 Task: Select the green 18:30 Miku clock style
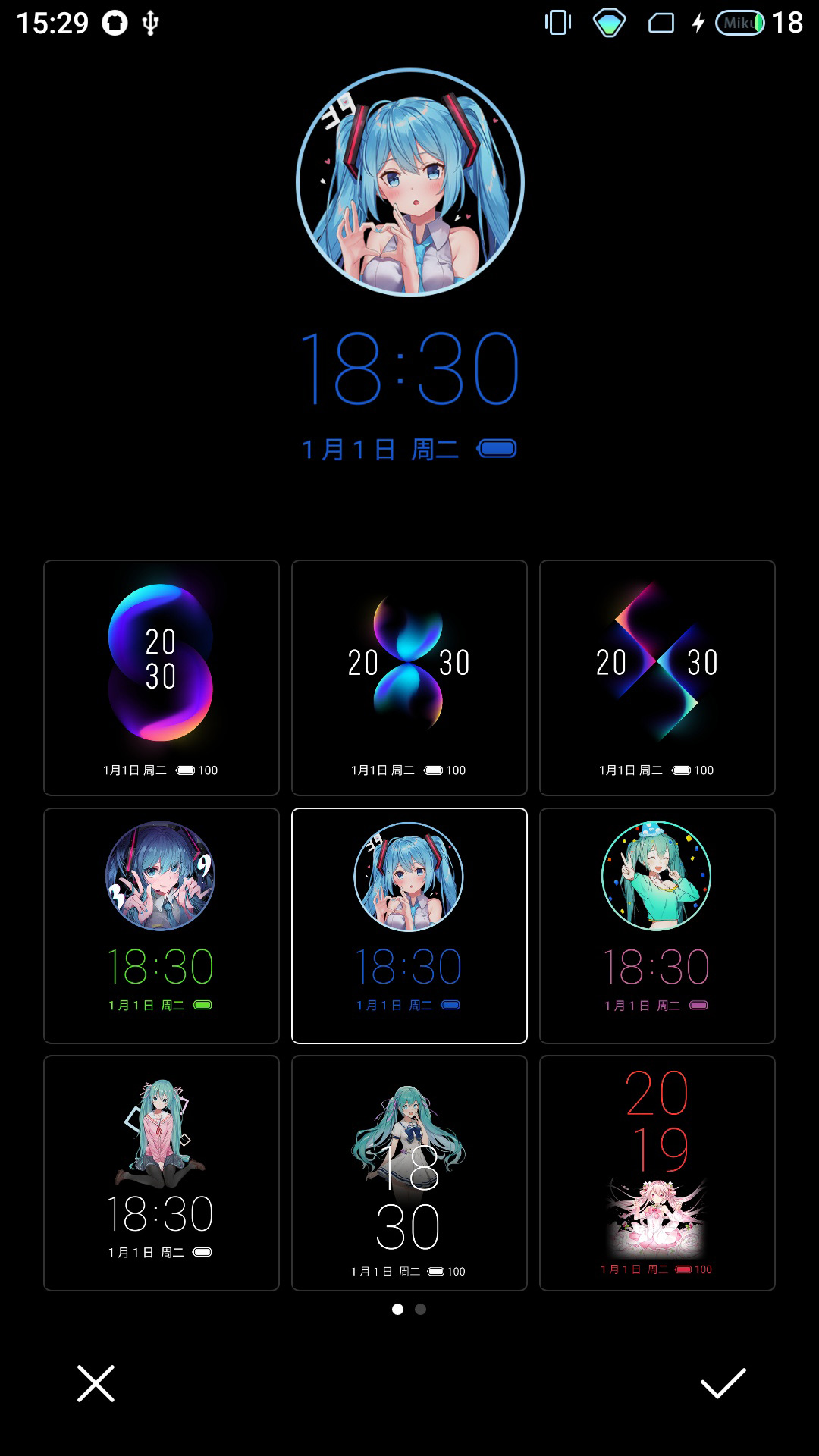(162, 926)
